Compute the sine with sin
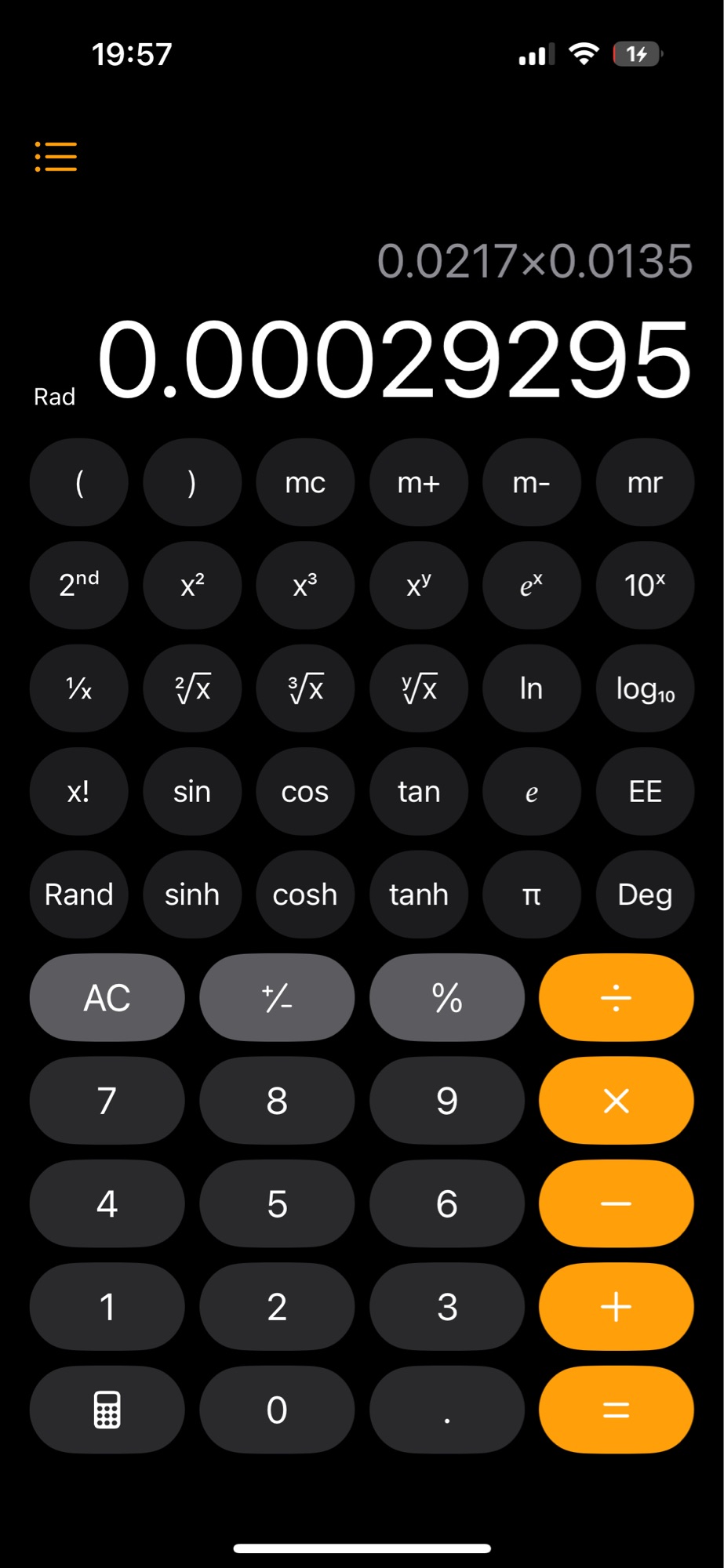This screenshot has height=1568, width=724. (x=192, y=791)
